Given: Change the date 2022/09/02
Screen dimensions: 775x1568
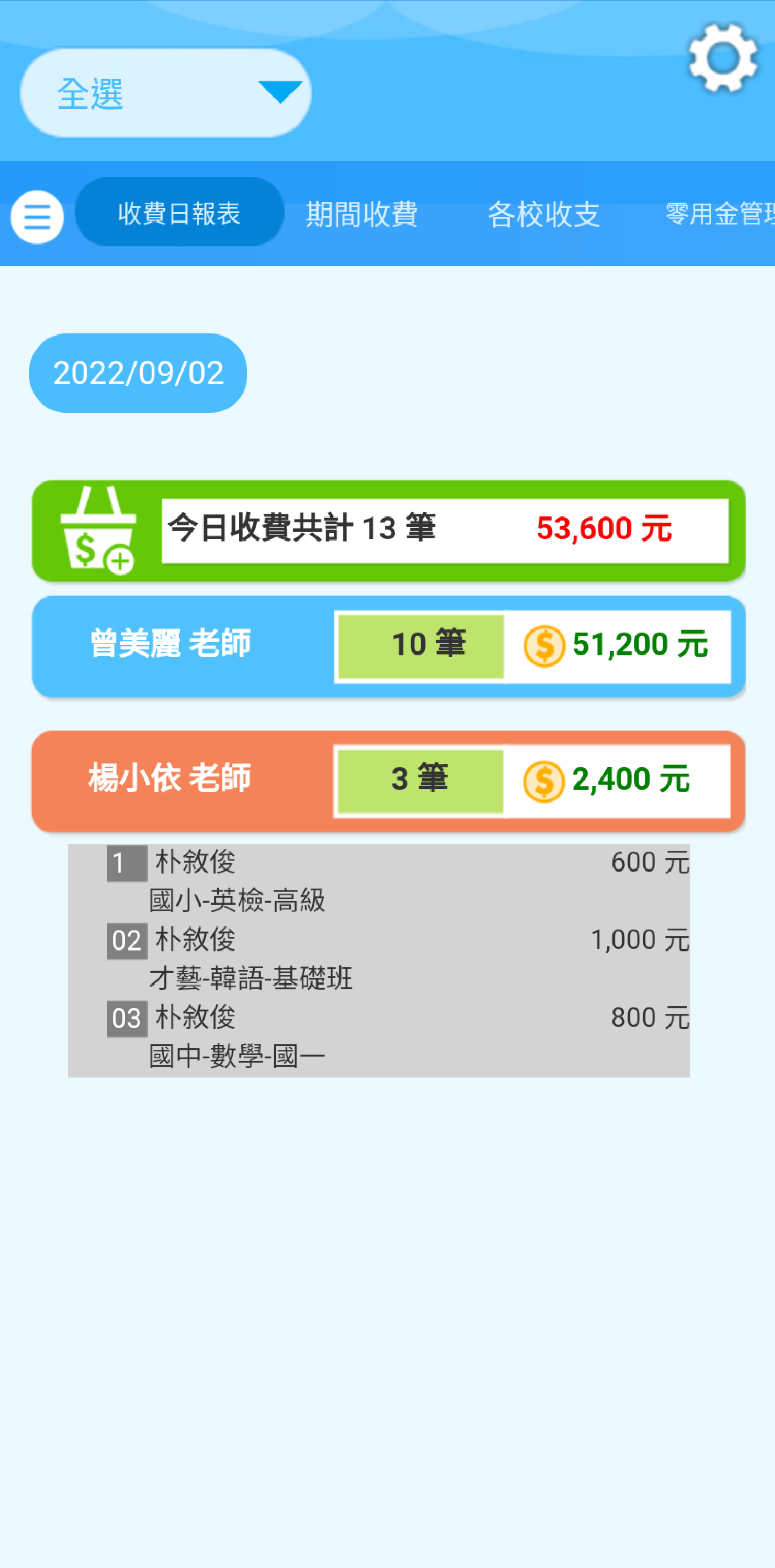Looking at the screenshot, I should [x=138, y=373].
